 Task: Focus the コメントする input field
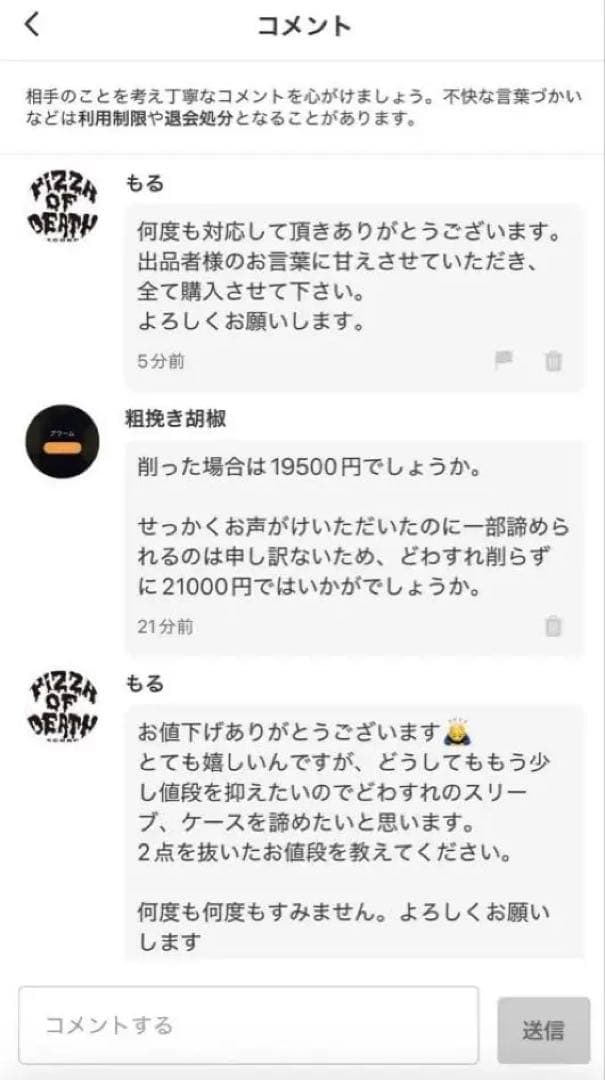click(248, 1025)
